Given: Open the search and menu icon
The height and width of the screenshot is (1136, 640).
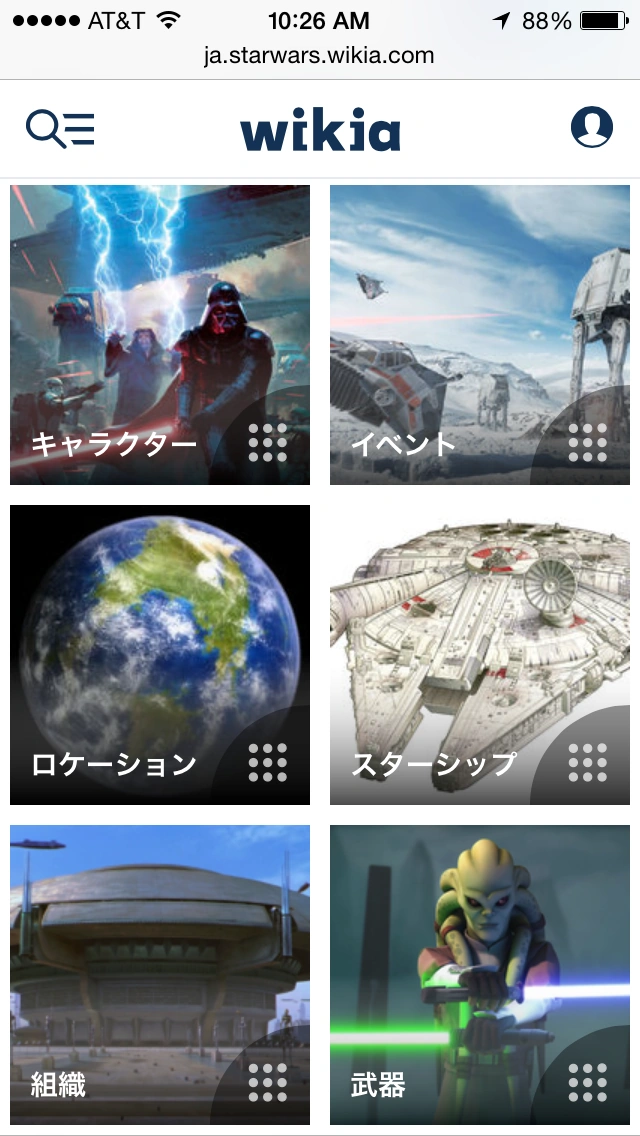Looking at the screenshot, I should click(x=60, y=129).
